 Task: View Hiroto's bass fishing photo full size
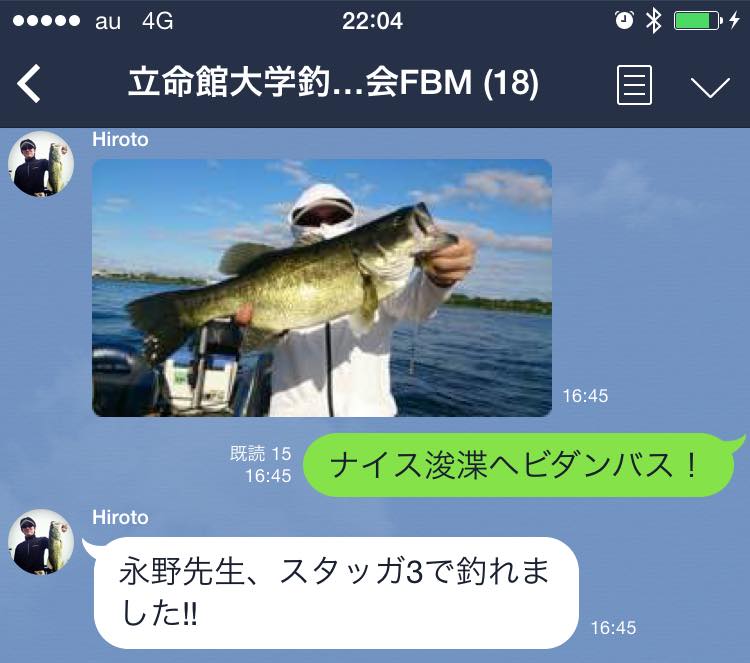click(322, 288)
